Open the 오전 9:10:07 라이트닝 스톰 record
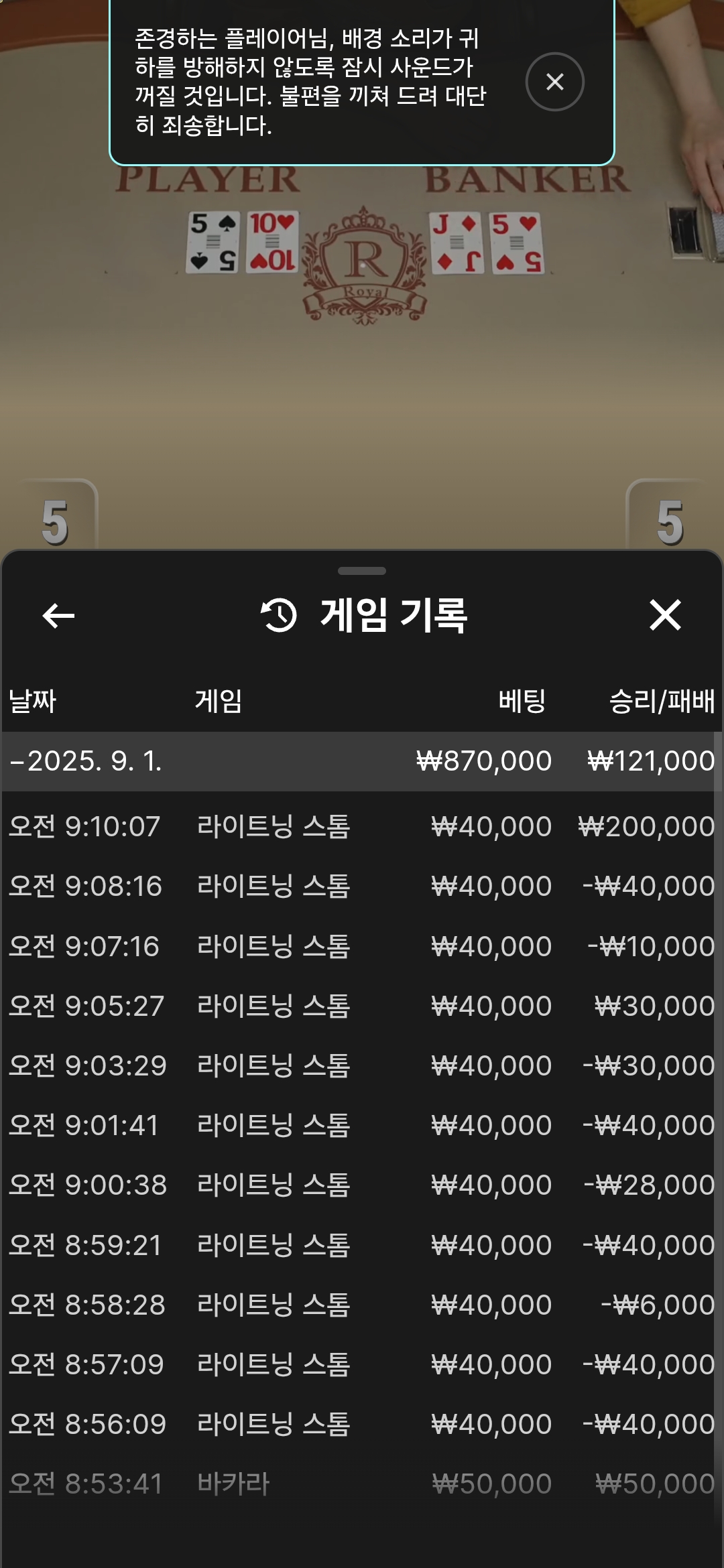724x1568 pixels. pos(362,826)
